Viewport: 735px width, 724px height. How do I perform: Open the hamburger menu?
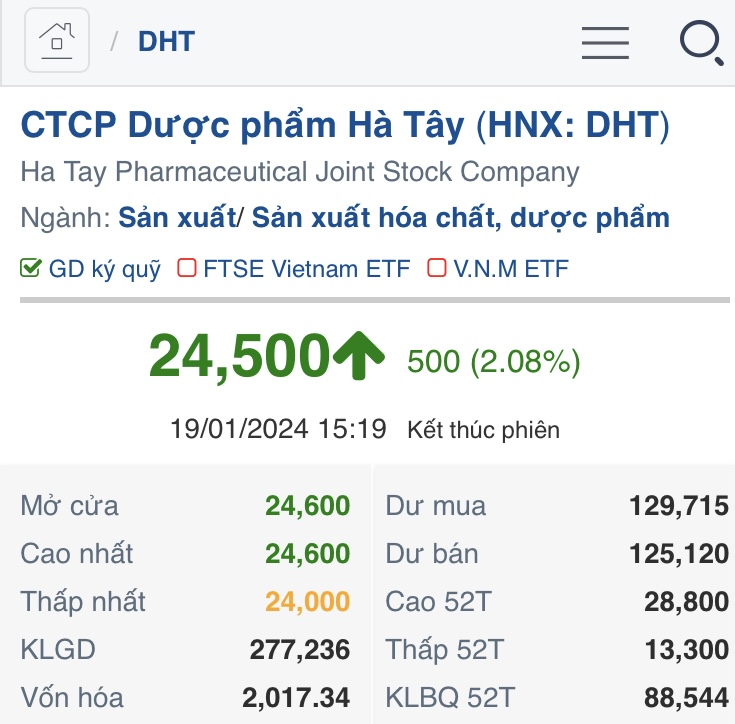pos(605,42)
